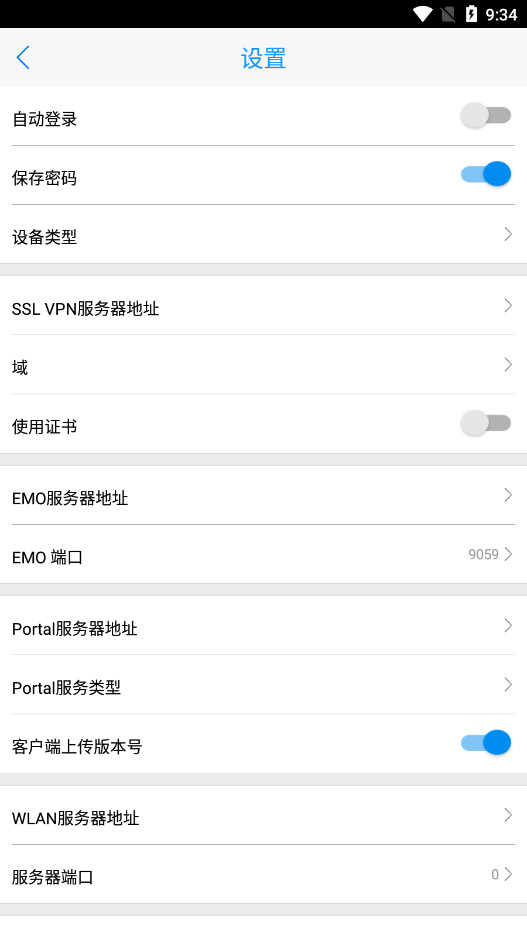This screenshot has width=527, height=936.
Task: Go back using the top-left arrow
Action: 23,58
